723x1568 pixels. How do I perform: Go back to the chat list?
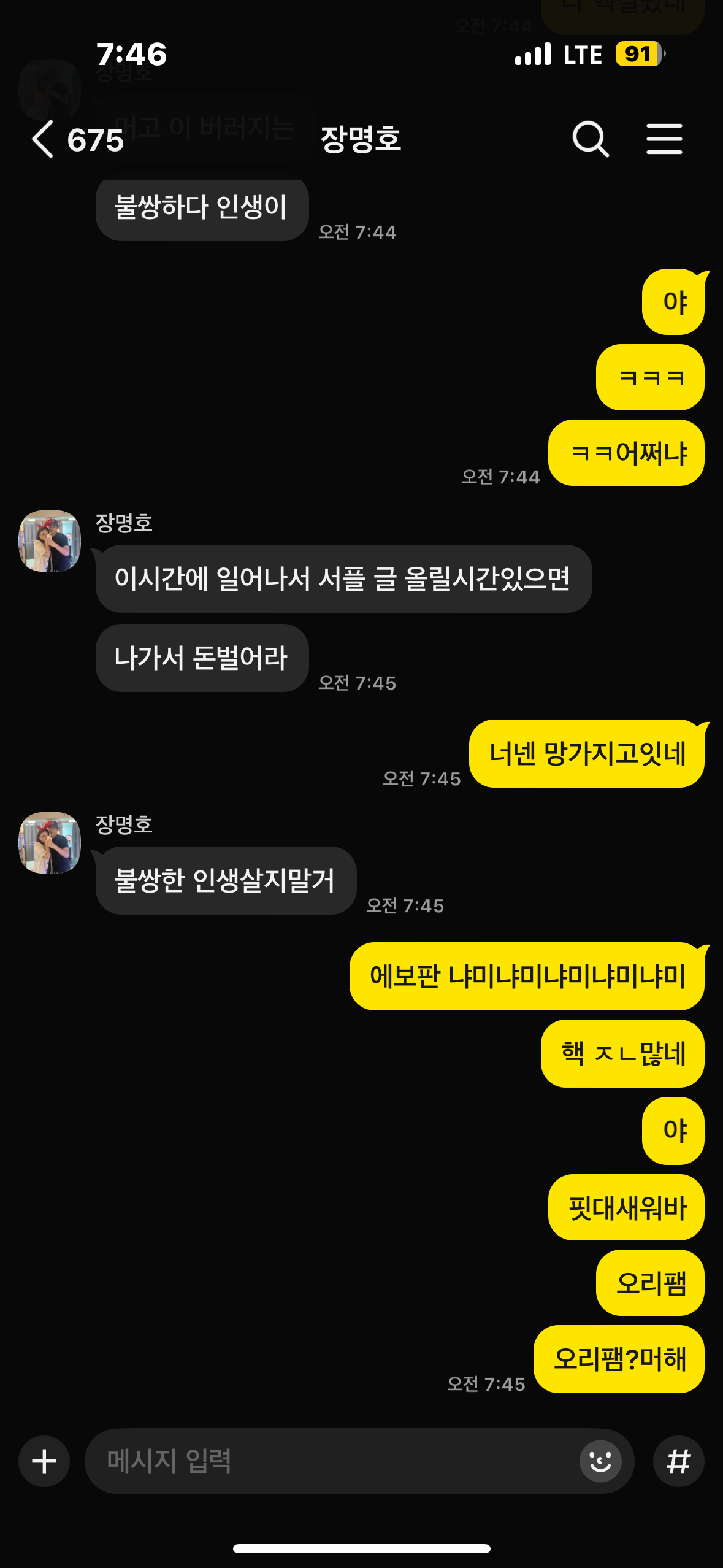(43, 139)
